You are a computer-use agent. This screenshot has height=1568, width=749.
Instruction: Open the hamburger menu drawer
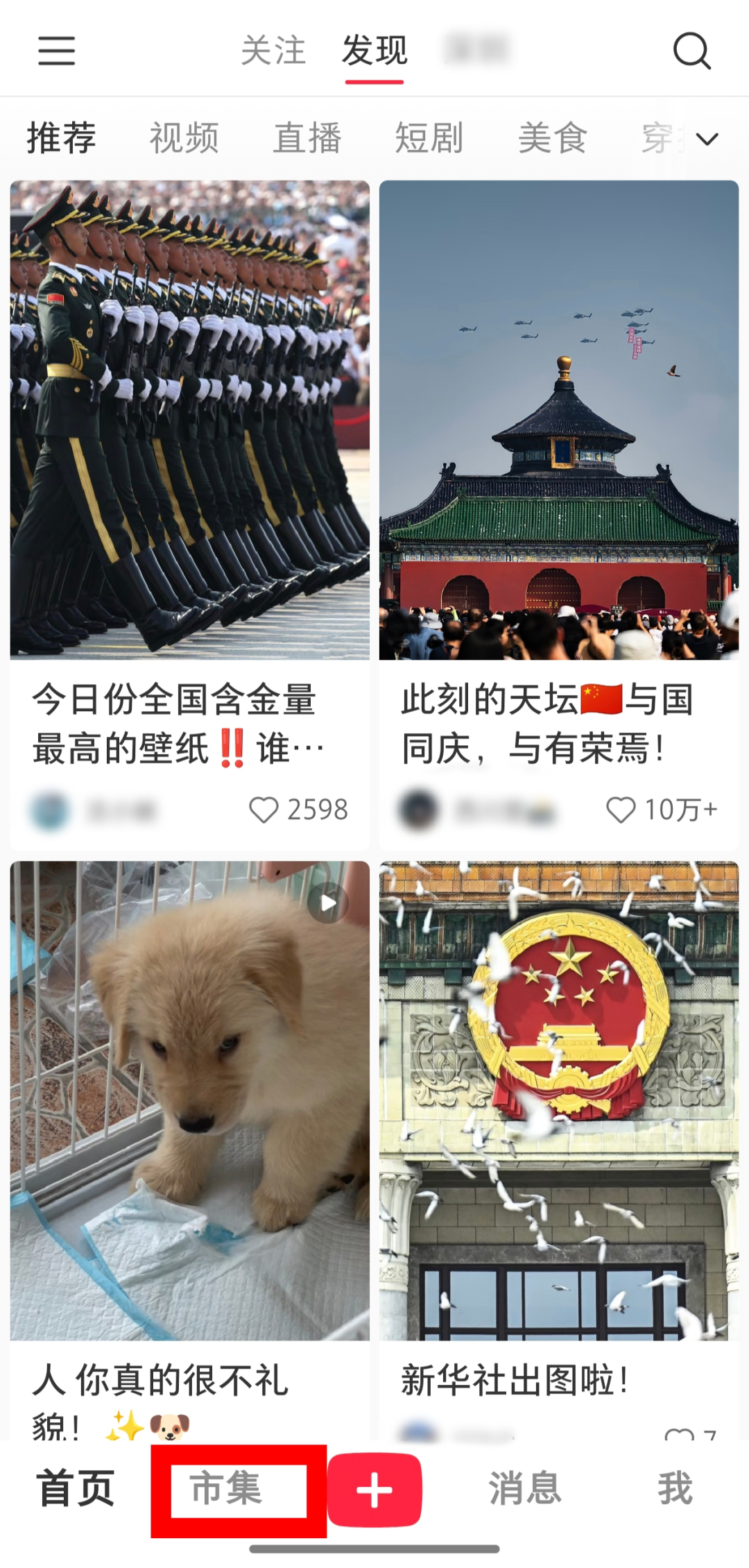(56, 51)
